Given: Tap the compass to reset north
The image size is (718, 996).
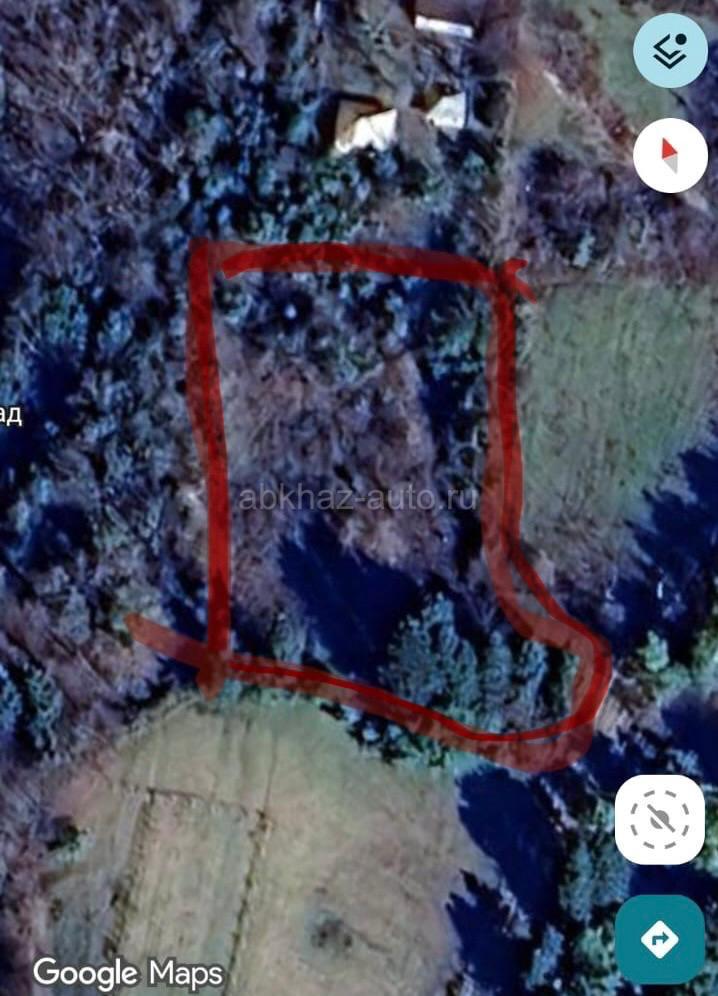Looking at the screenshot, I should [x=670, y=155].
